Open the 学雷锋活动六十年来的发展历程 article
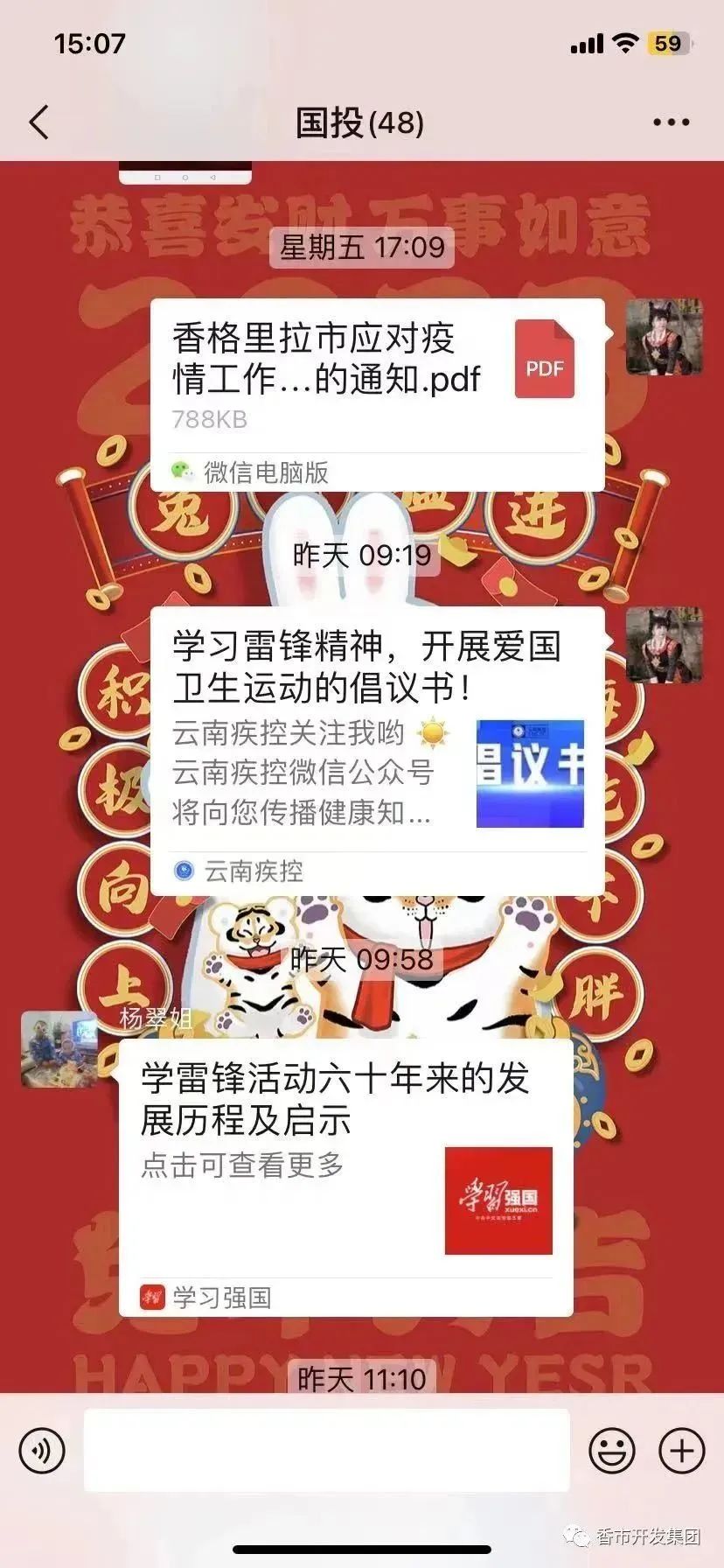 coord(345,1177)
